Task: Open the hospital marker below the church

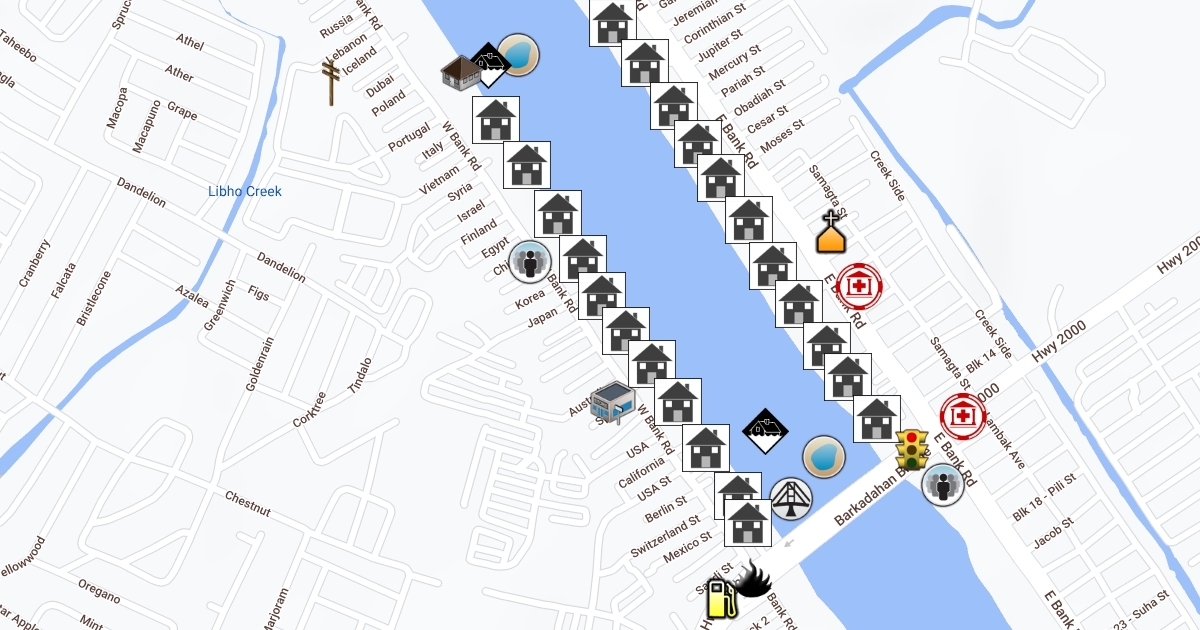Action: 858,286
